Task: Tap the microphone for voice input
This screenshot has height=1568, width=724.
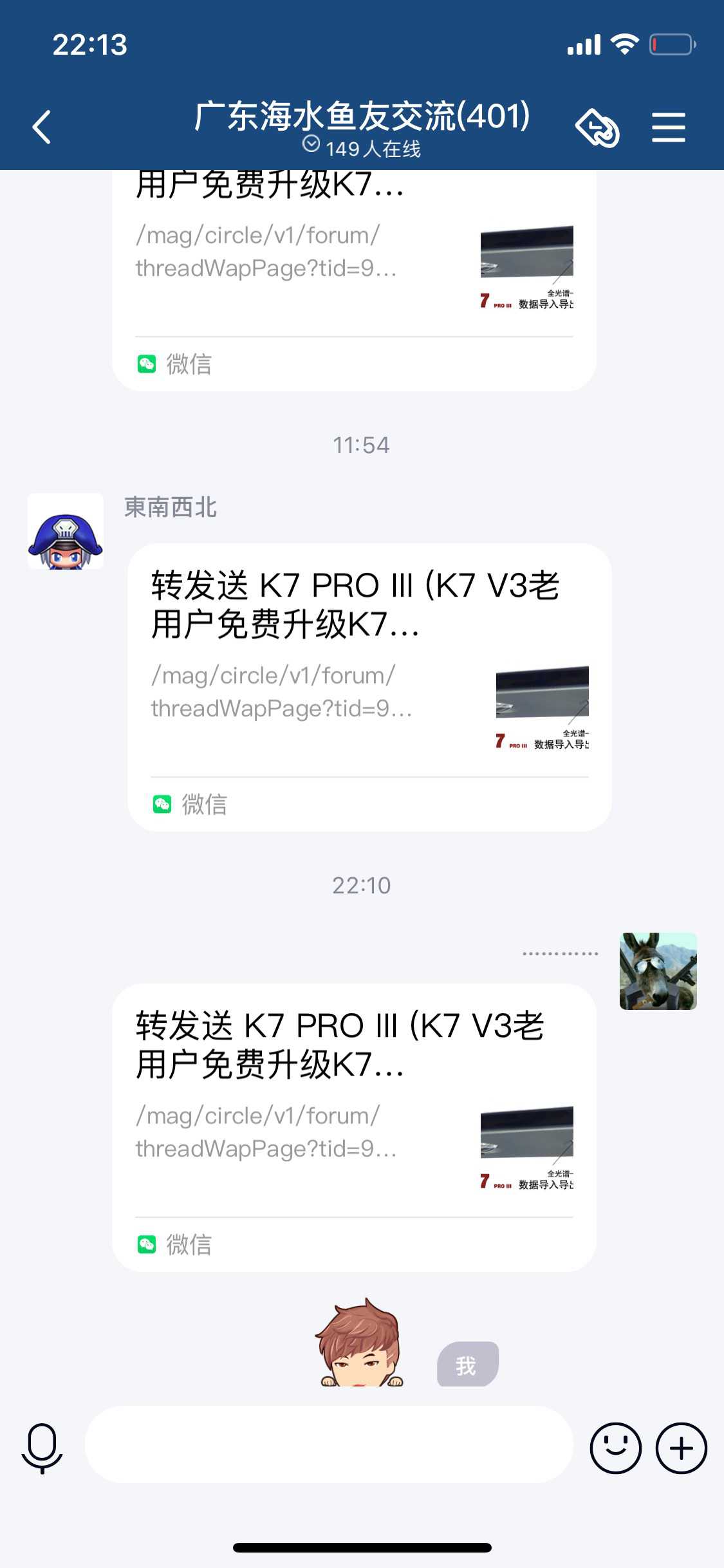Action: click(42, 1448)
